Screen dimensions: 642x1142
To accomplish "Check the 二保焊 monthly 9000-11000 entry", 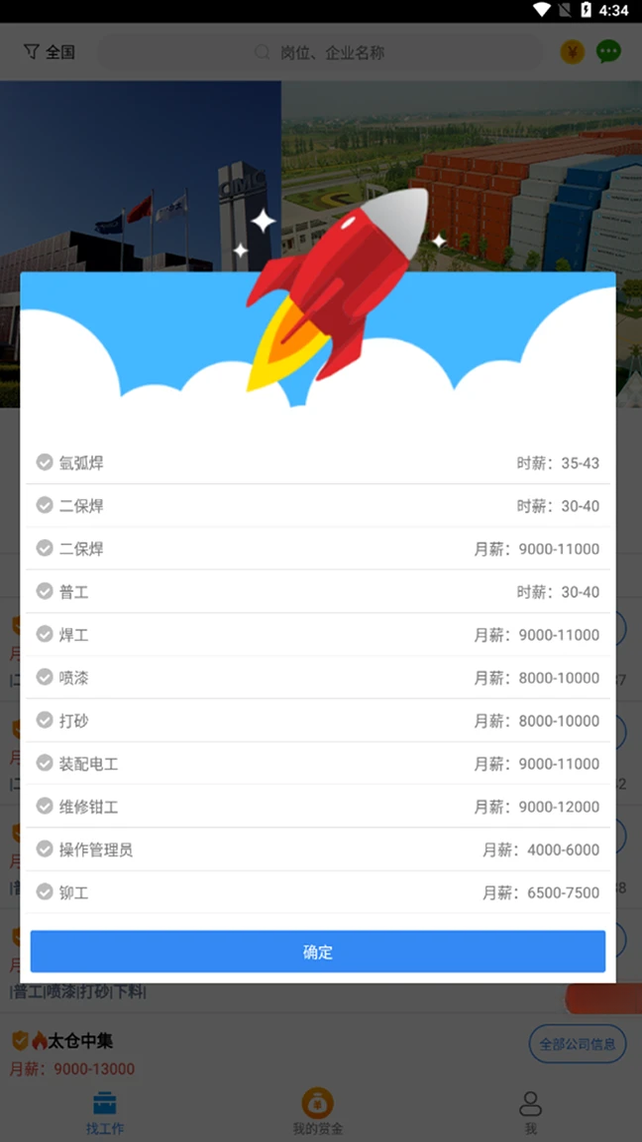I will coord(45,548).
